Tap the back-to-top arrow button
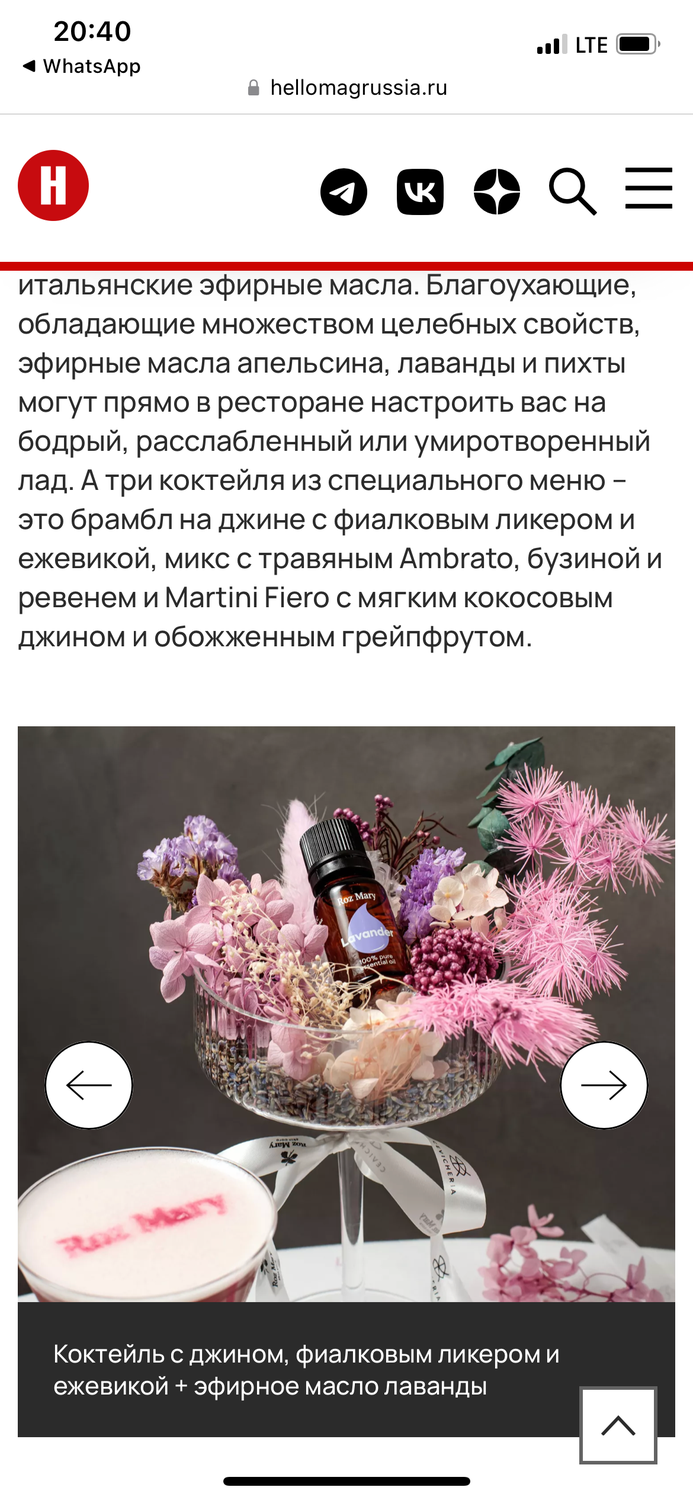Image resolution: width=693 pixels, height=1500 pixels. click(618, 1426)
